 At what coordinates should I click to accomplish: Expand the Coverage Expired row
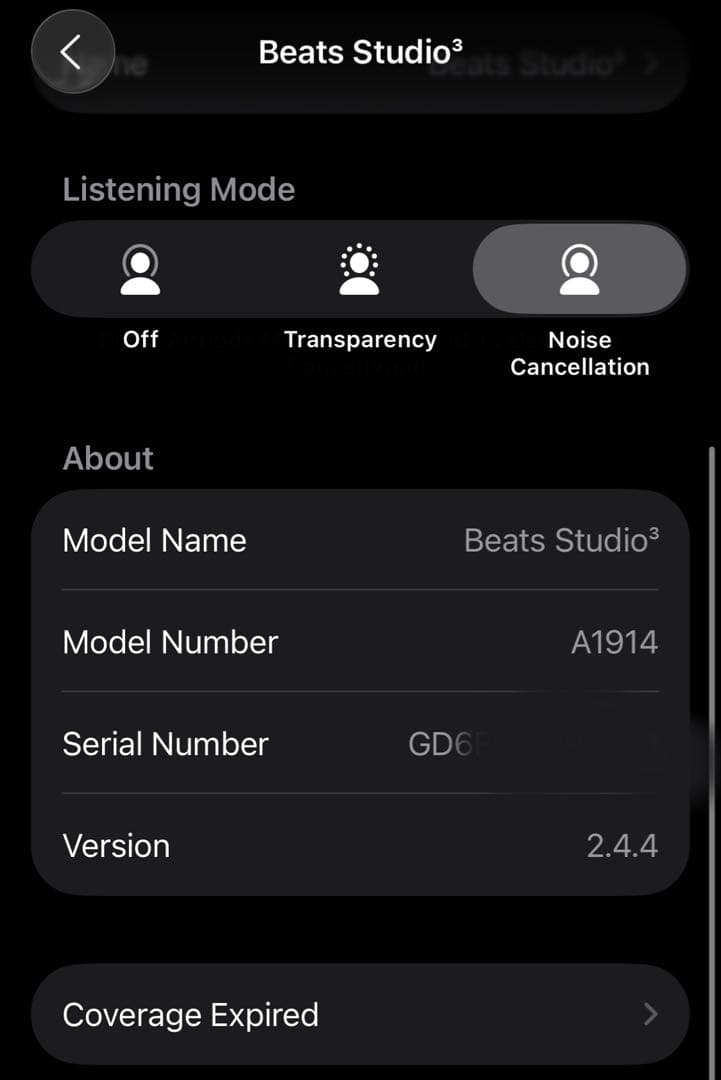tap(360, 1014)
